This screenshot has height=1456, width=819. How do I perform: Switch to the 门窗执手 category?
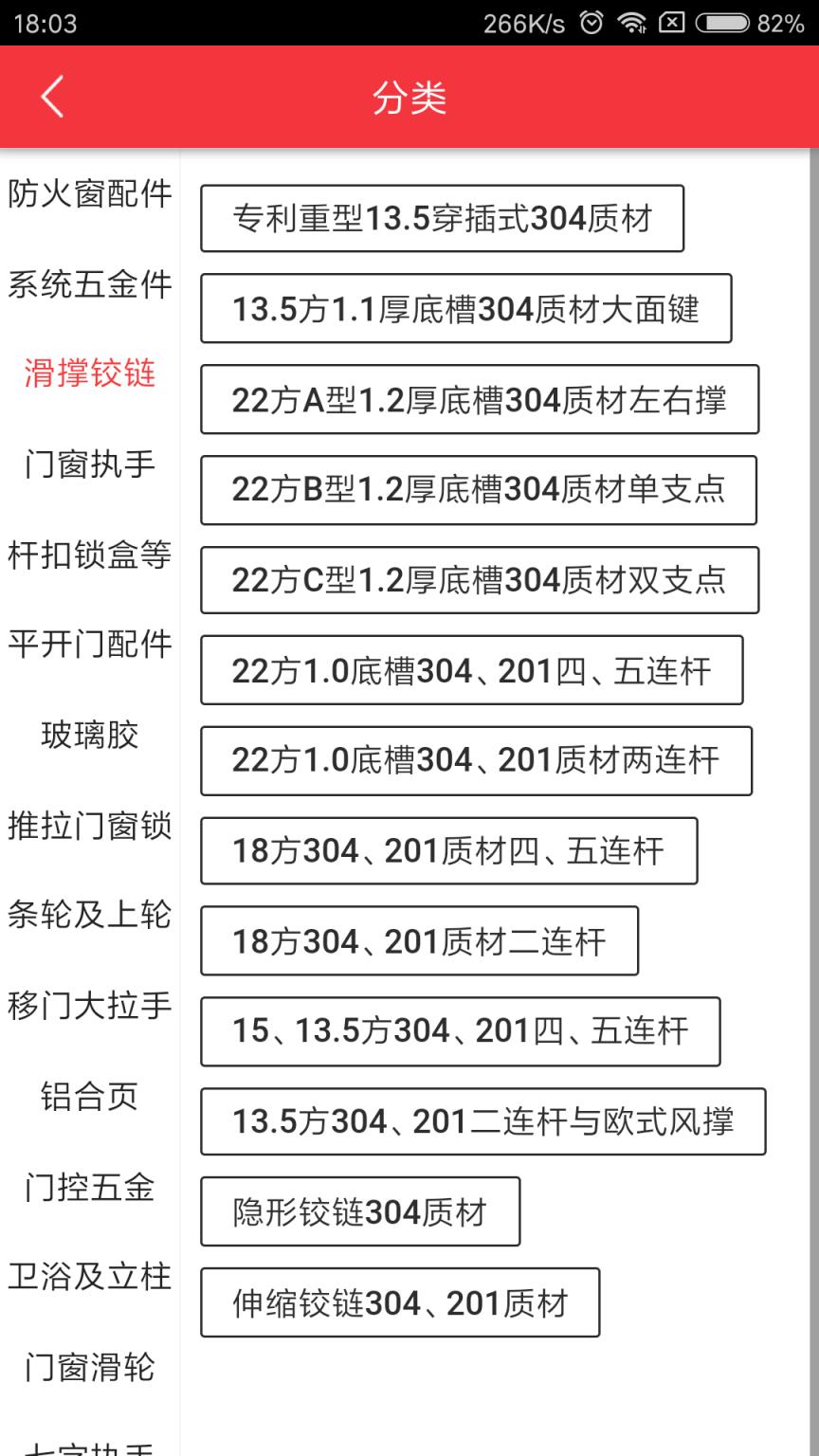91,464
